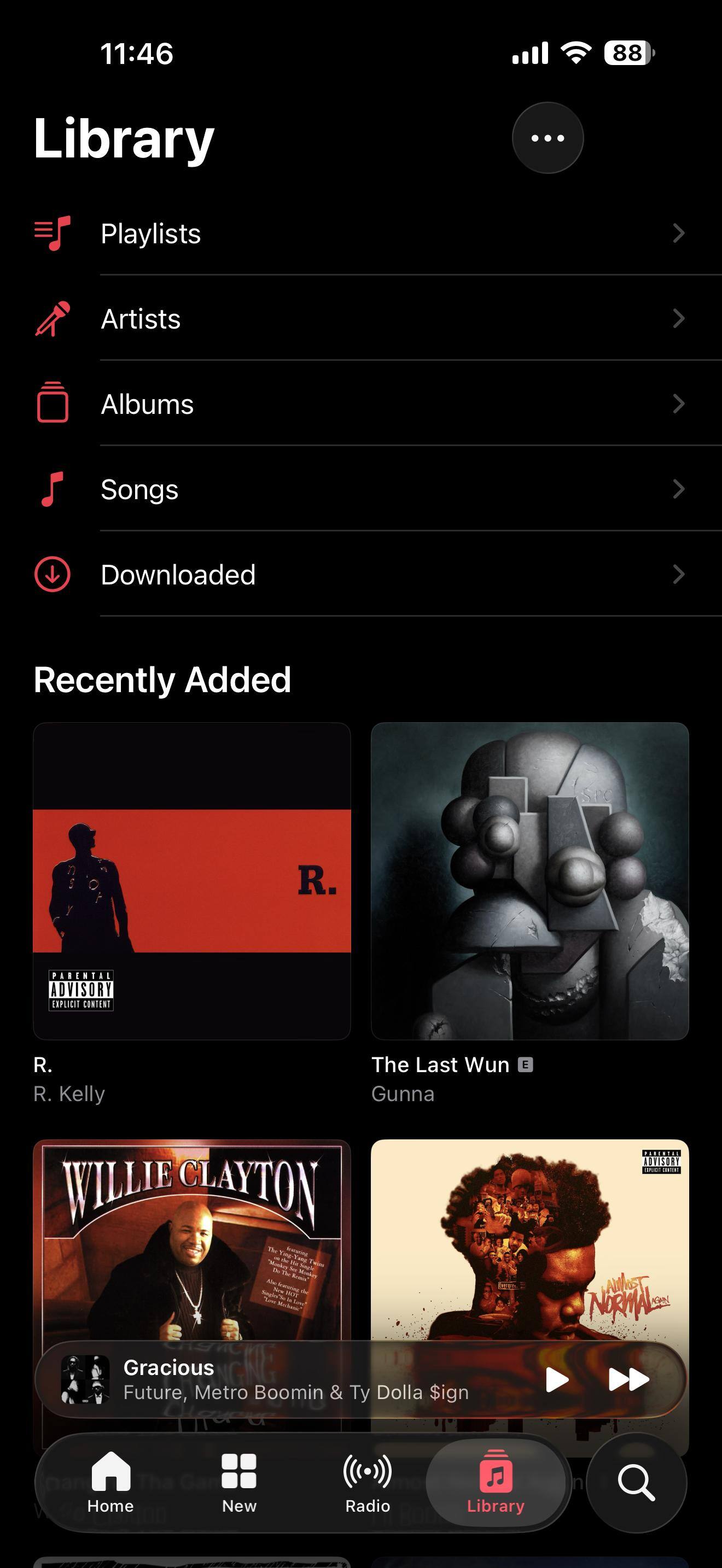The width and height of the screenshot is (722, 1568).
Task: Open the Almost Normal Again album
Action: coord(529,1236)
